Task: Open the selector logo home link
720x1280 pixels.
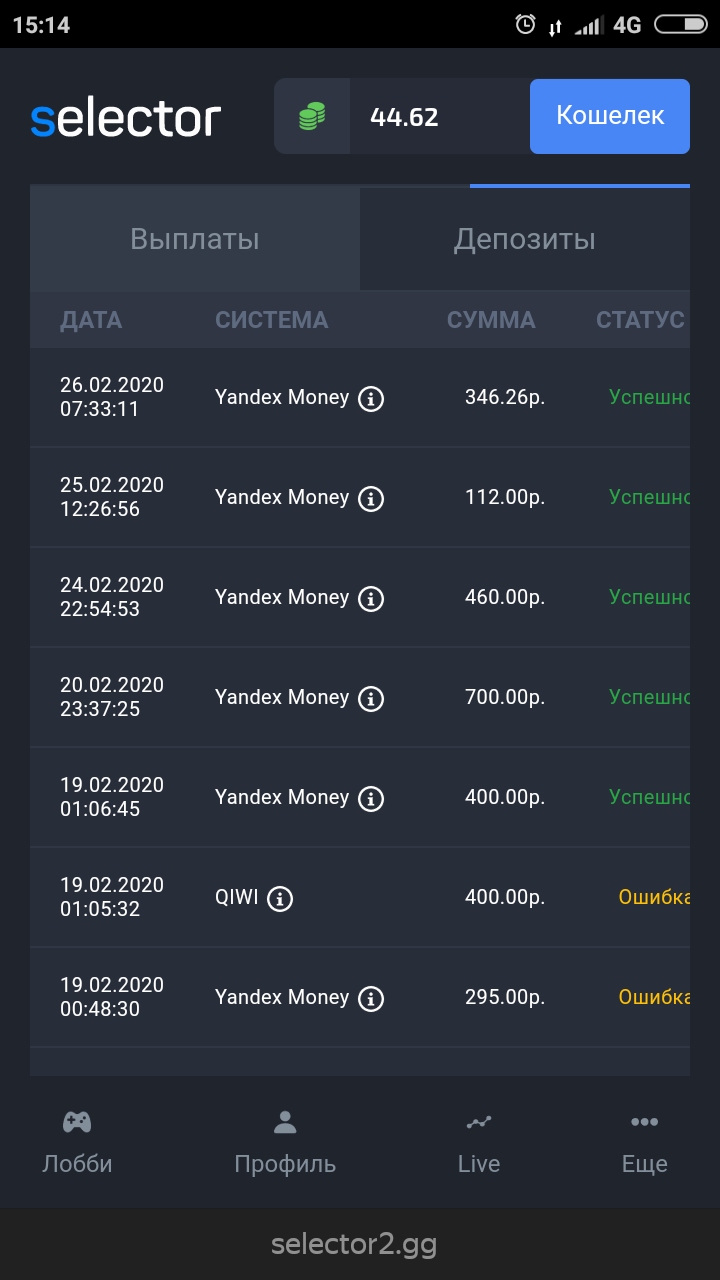Action: click(124, 115)
